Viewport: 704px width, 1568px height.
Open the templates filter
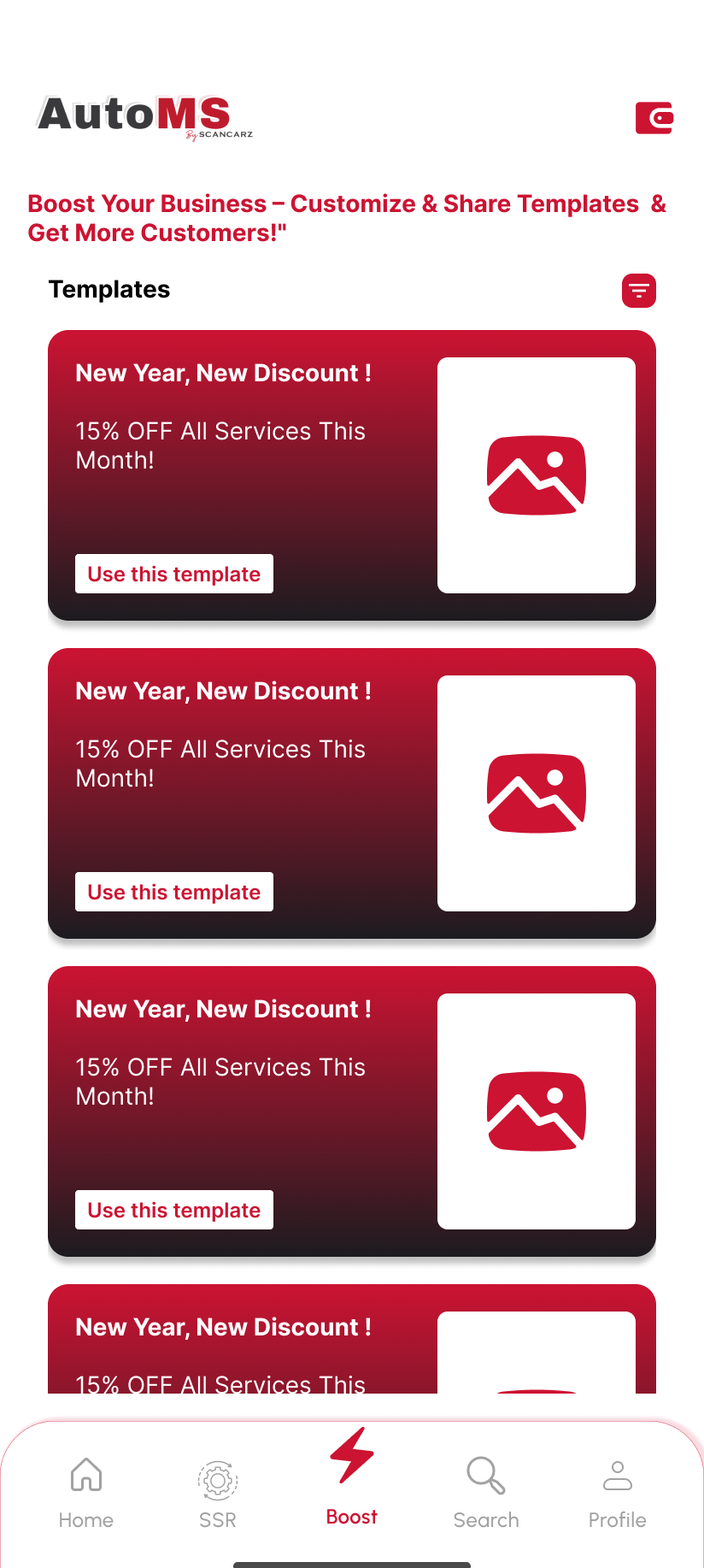638,291
